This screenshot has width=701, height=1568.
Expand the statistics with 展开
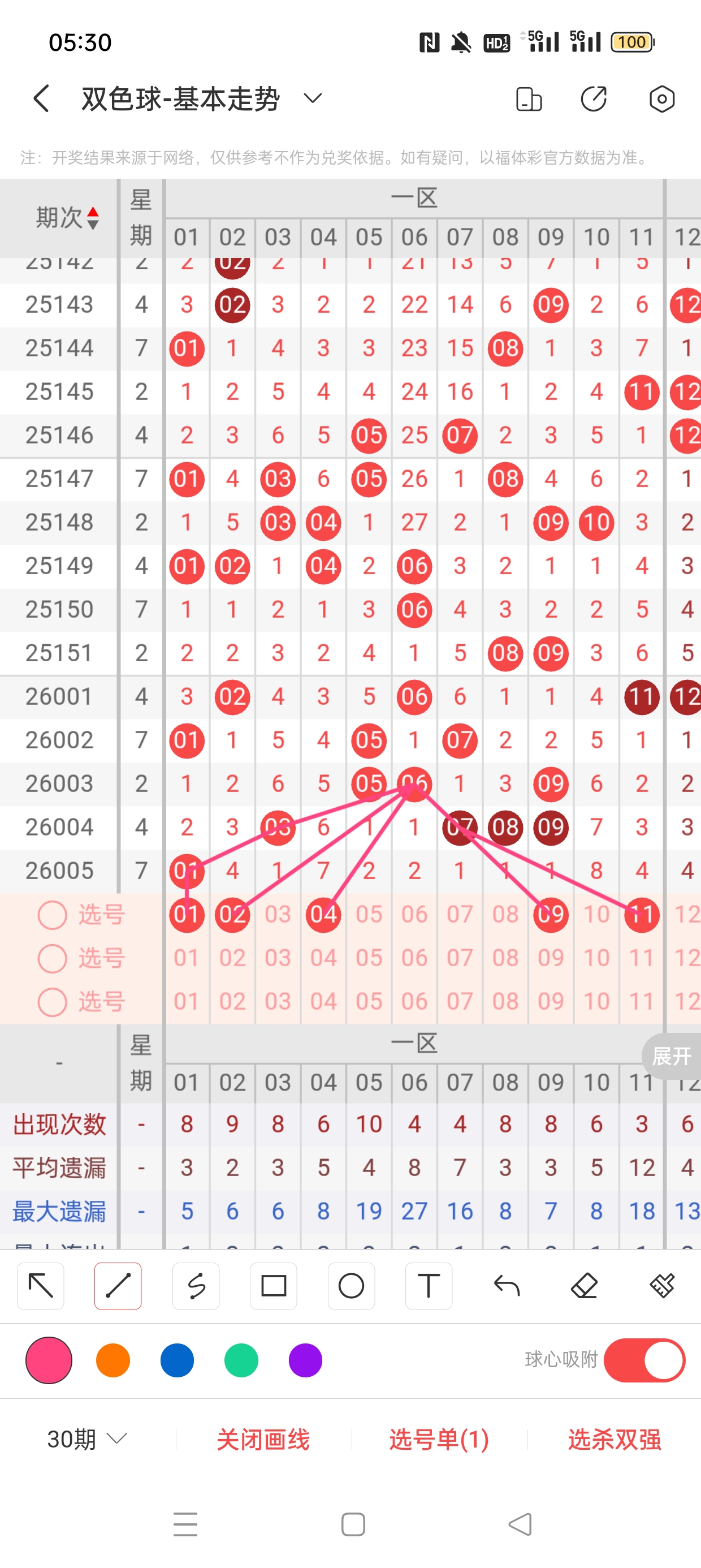coord(672,1056)
